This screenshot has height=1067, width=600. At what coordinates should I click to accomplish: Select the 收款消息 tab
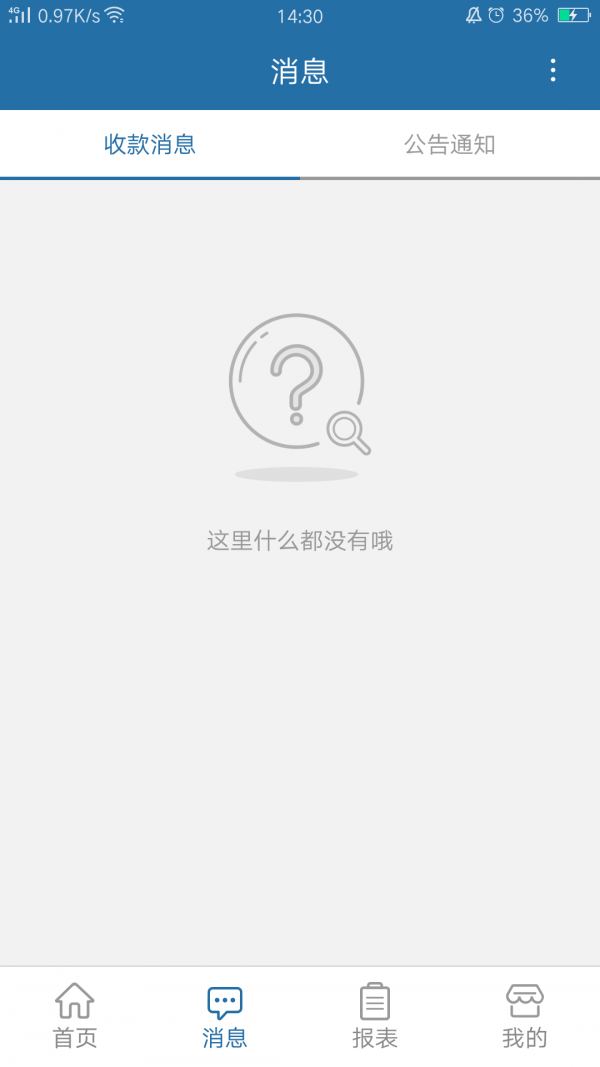(150, 144)
